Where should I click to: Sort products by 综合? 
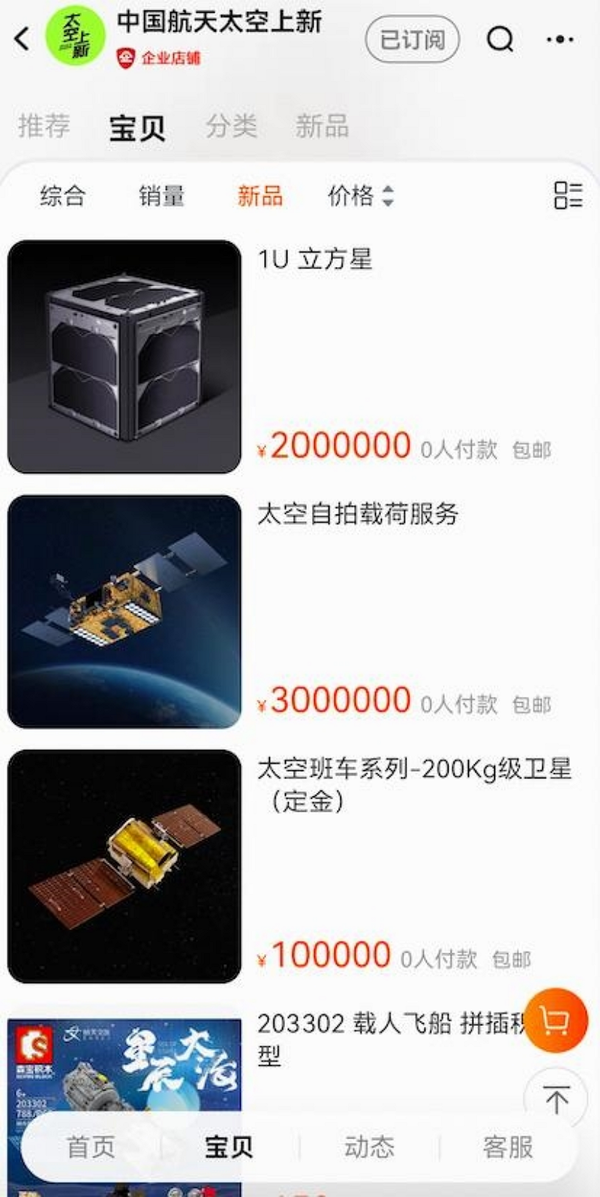63,196
